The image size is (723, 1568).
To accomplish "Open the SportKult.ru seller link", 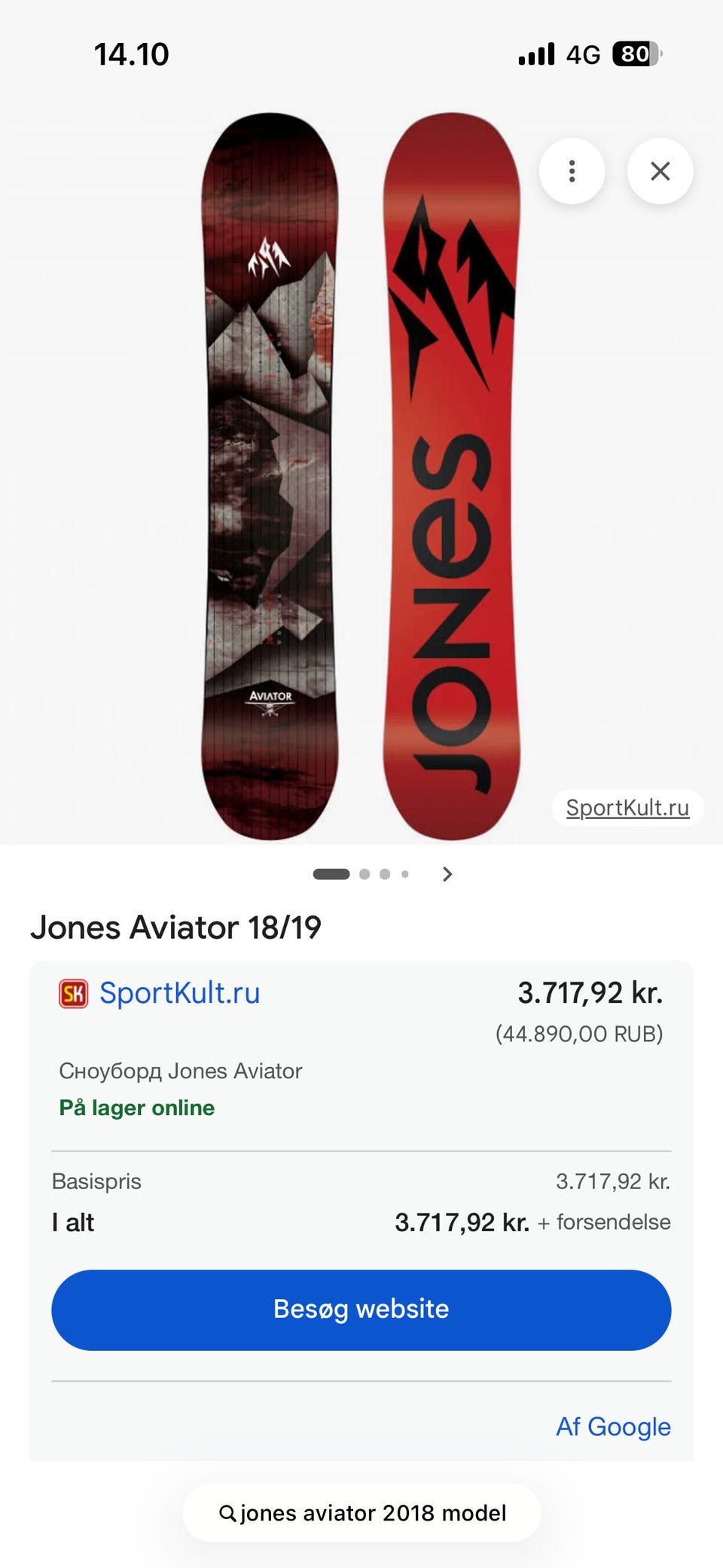I will click(x=179, y=993).
